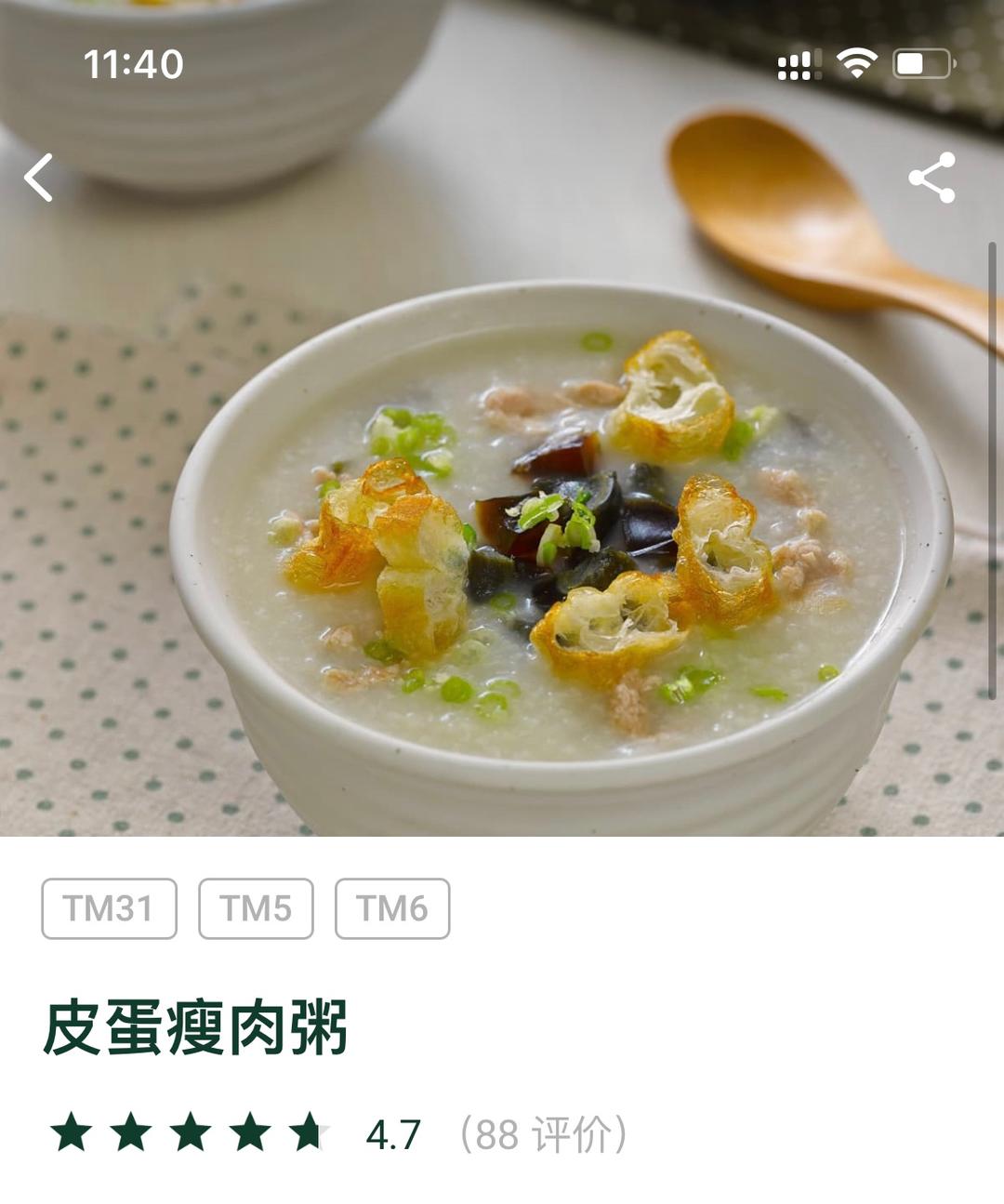
Task: Select the TM5 device chip
Action: [256, 908]
